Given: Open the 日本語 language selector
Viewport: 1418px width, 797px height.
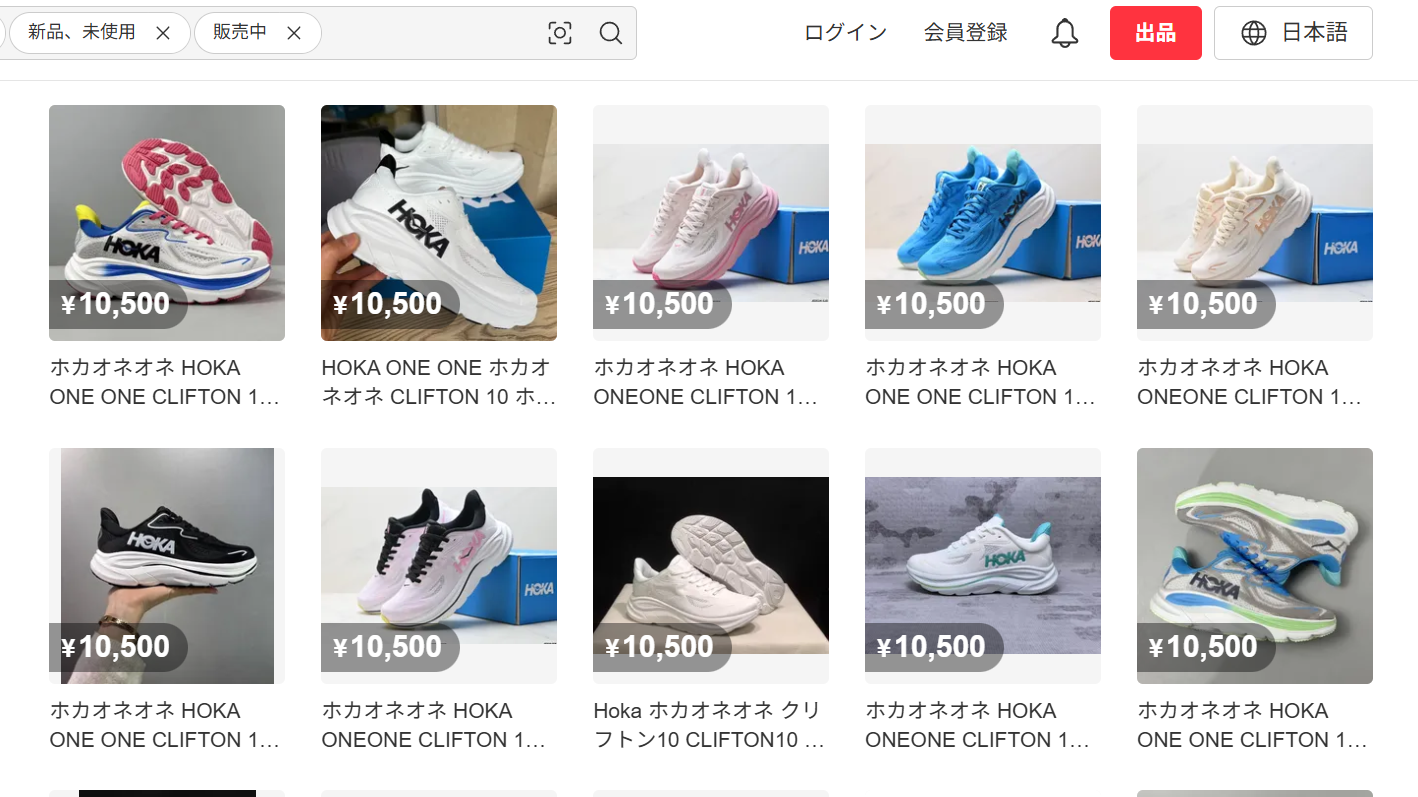Looking at the screenshot, I should pos(1293,33).
